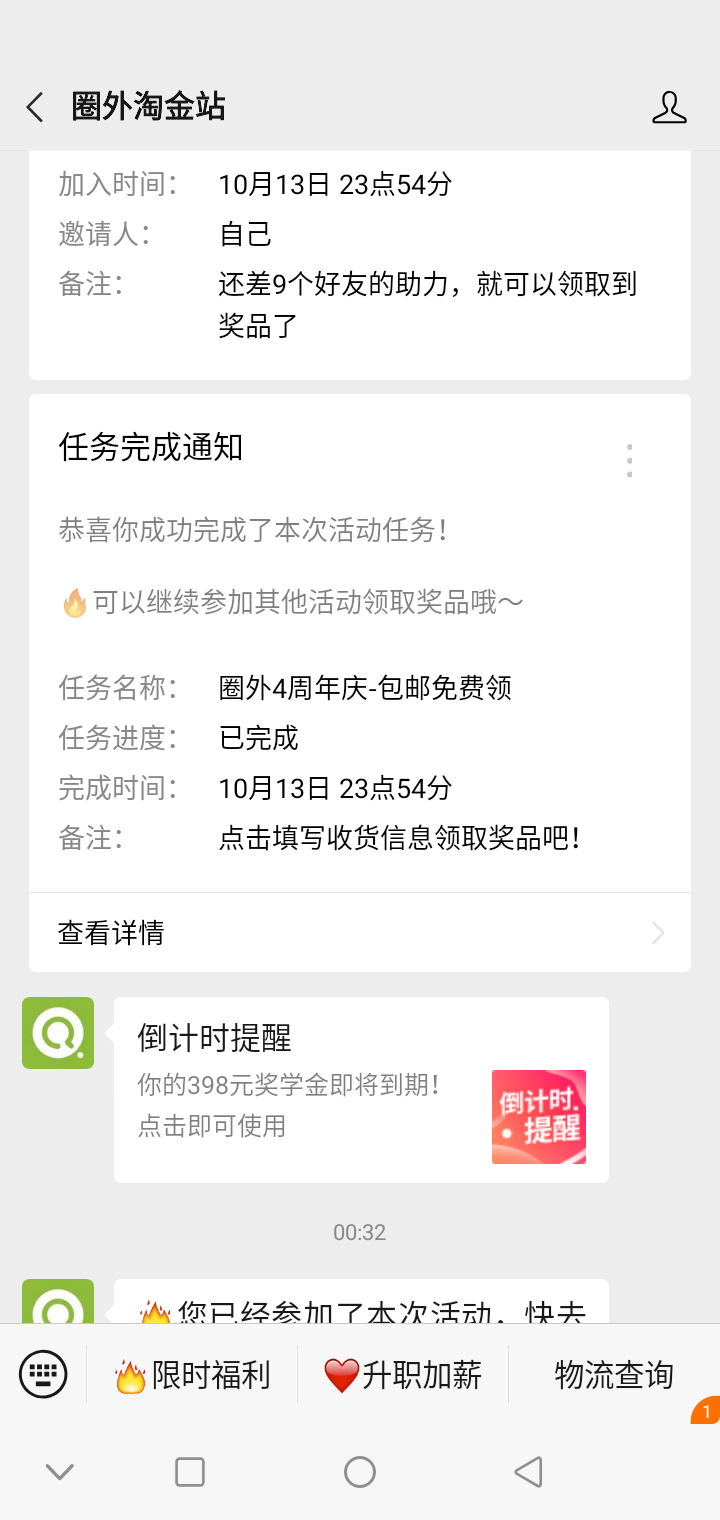Image resolution: width=720 pixels, height=1520 pixels.
Task: Open the 倒计时提醒 message card
Action: [361, 1089]
